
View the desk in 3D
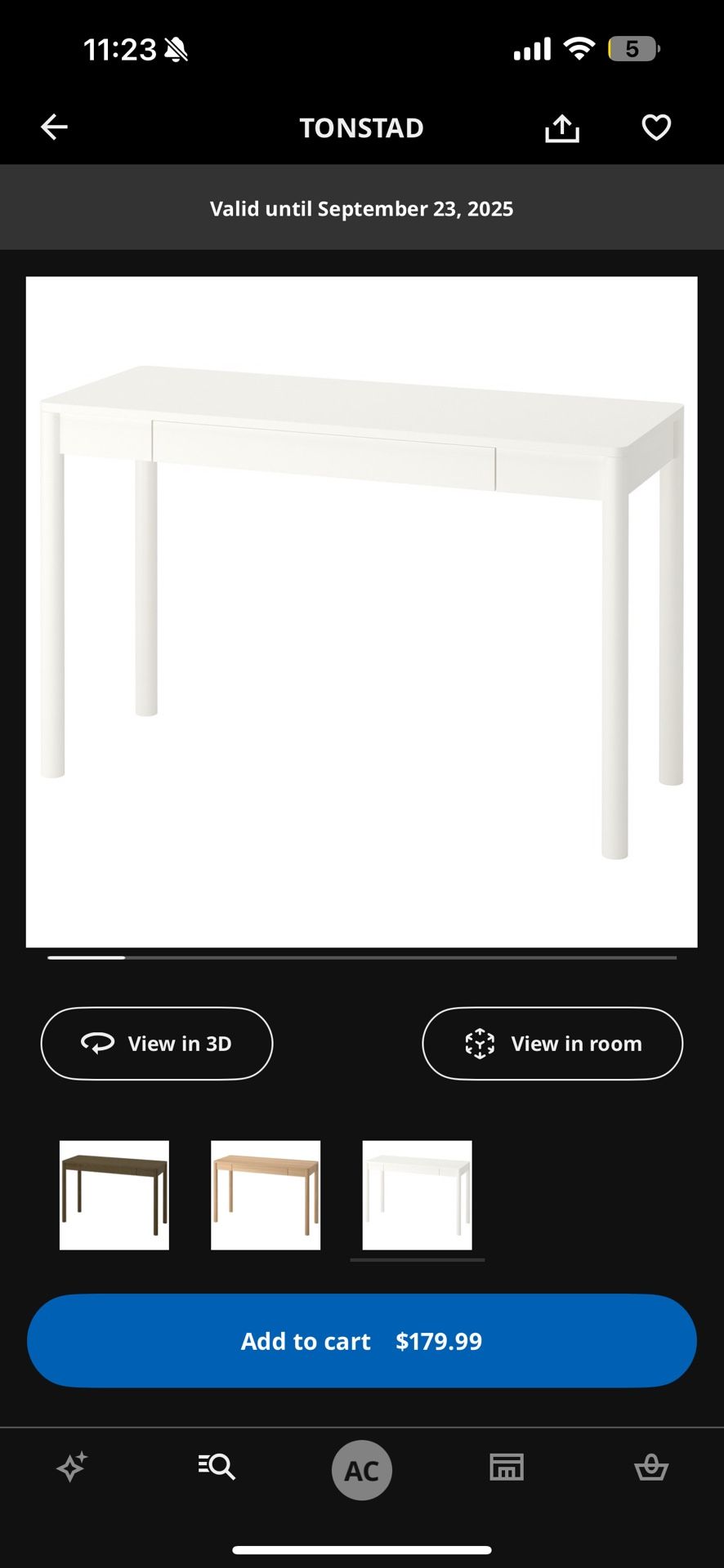click(157, 1044)
